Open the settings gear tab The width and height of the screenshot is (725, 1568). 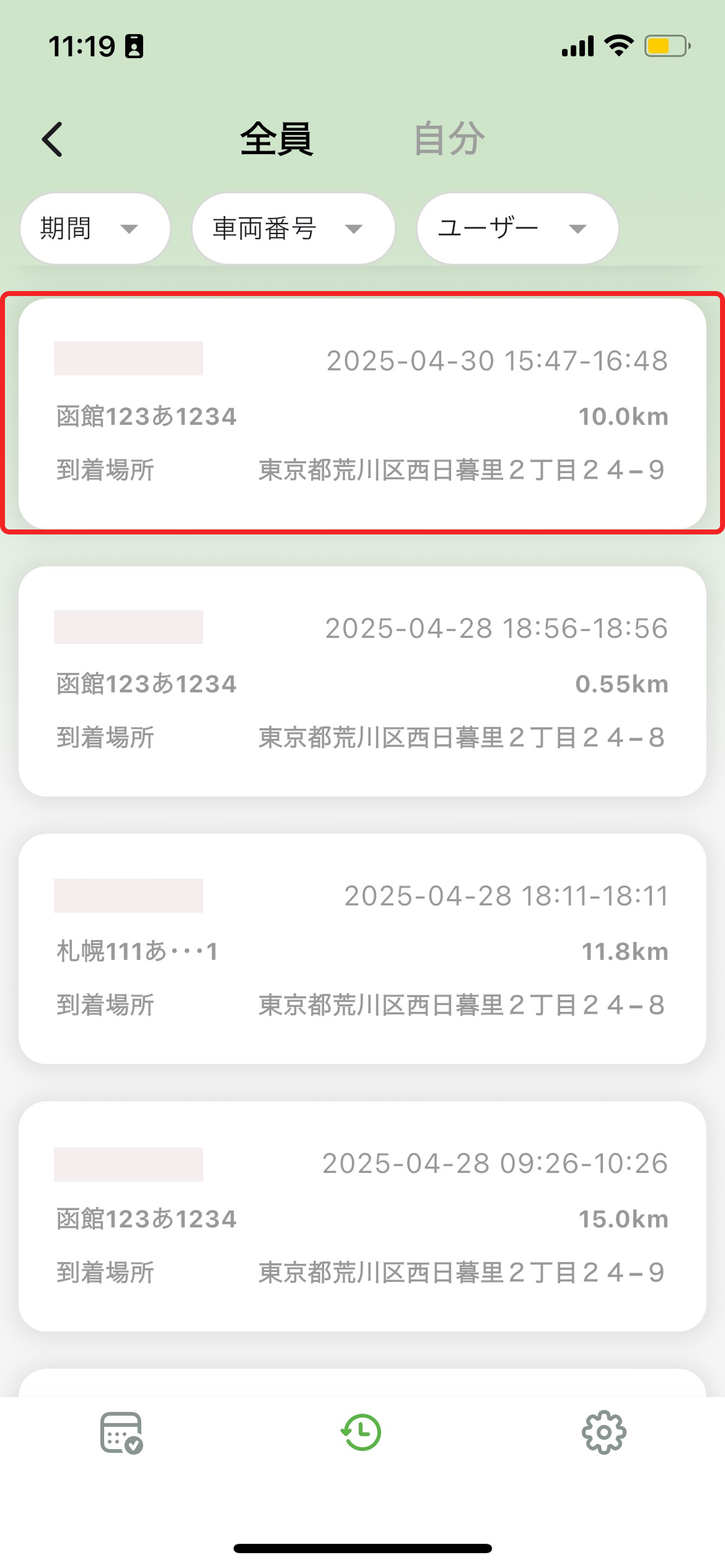click(x=604, y=1433)
